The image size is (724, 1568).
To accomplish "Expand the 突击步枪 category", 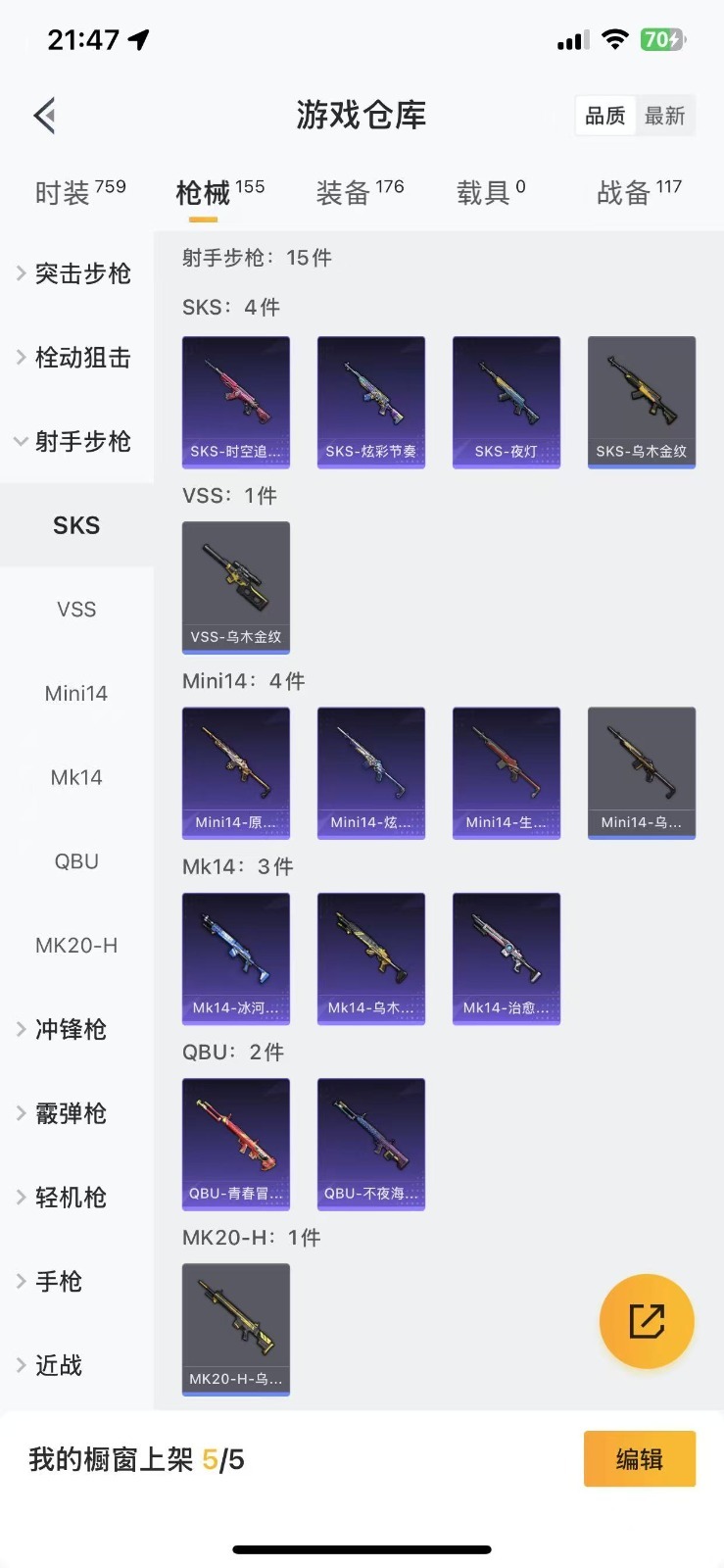I will (x=76, y=273).
